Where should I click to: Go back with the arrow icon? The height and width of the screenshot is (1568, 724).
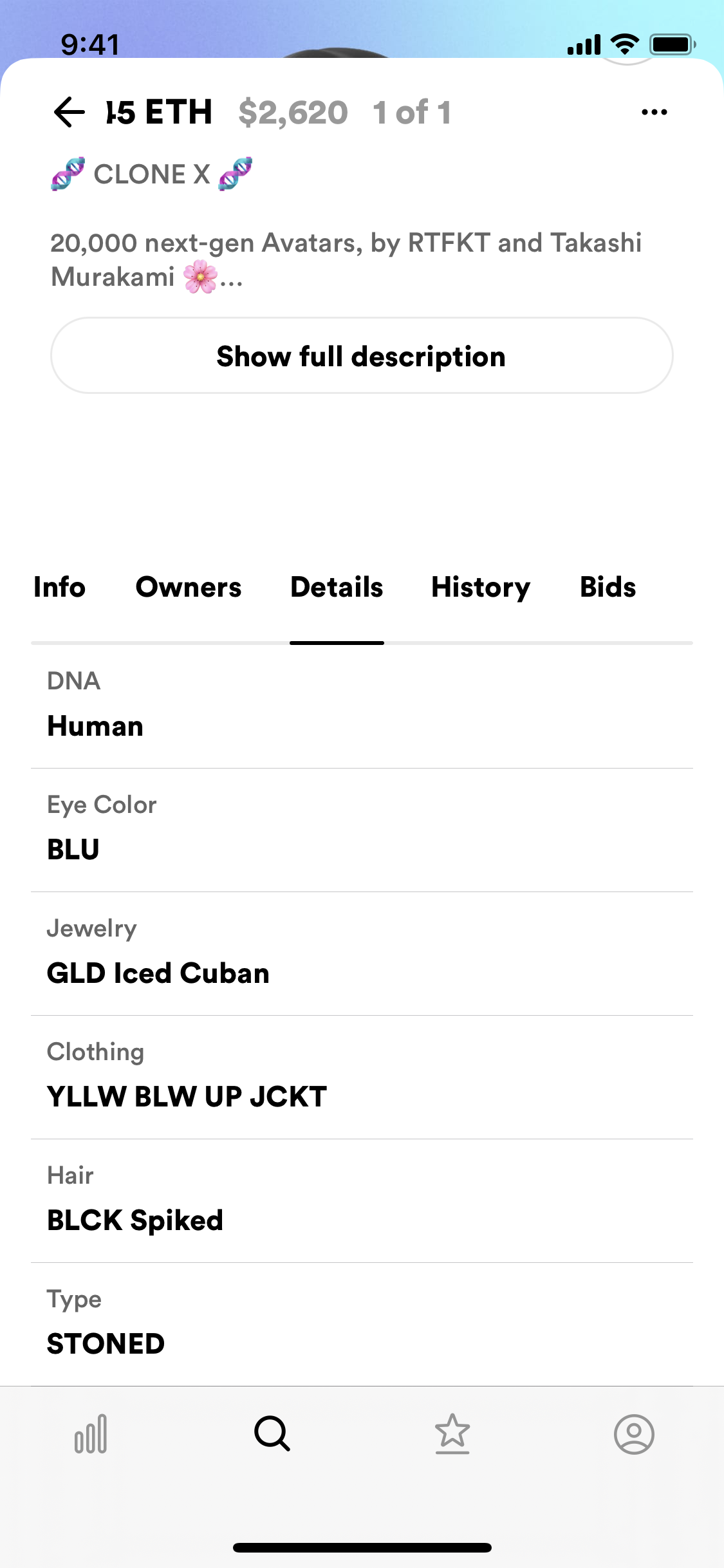pos(69,112)
